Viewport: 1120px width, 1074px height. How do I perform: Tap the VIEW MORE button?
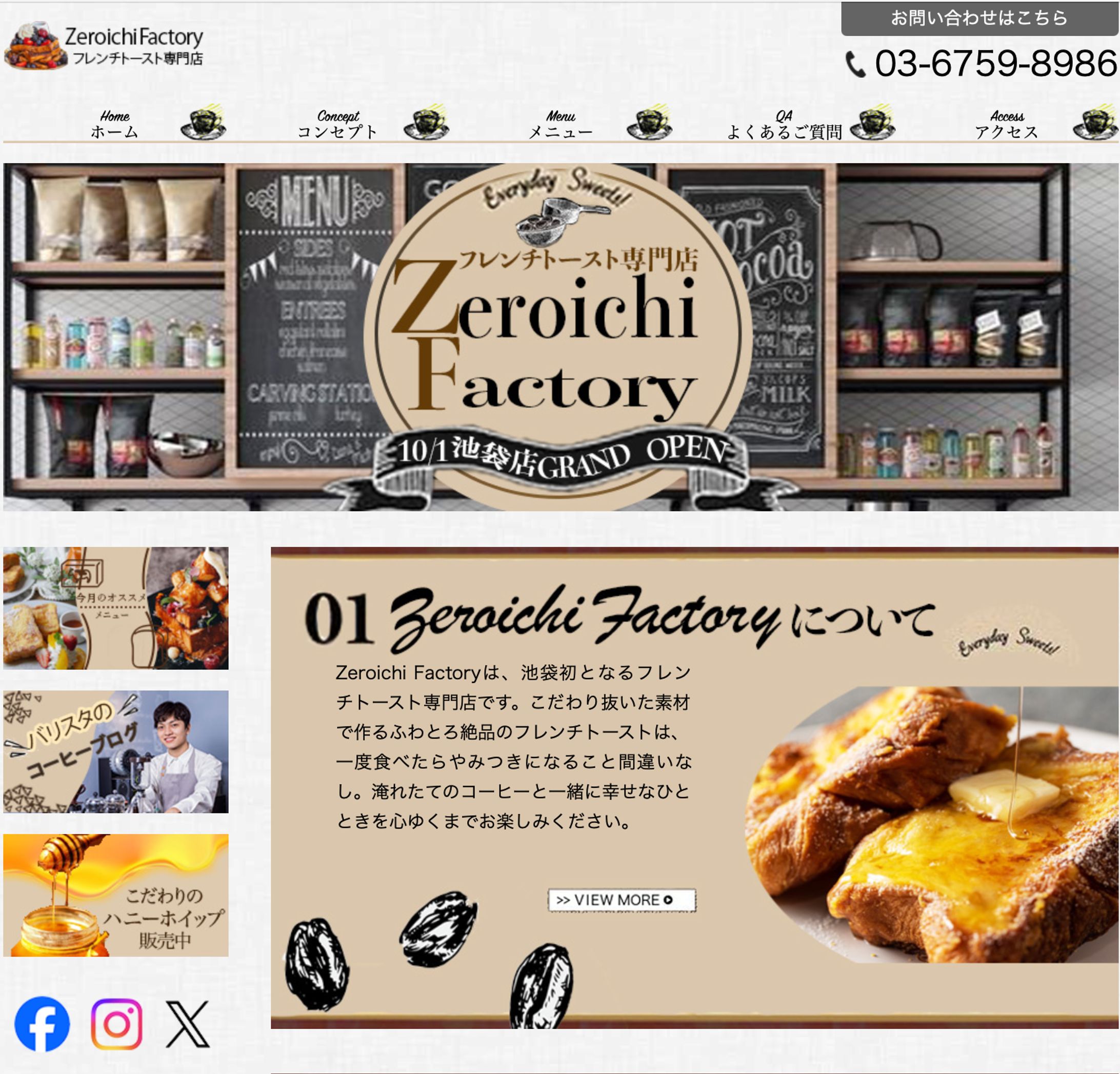(x=622, y=900)
